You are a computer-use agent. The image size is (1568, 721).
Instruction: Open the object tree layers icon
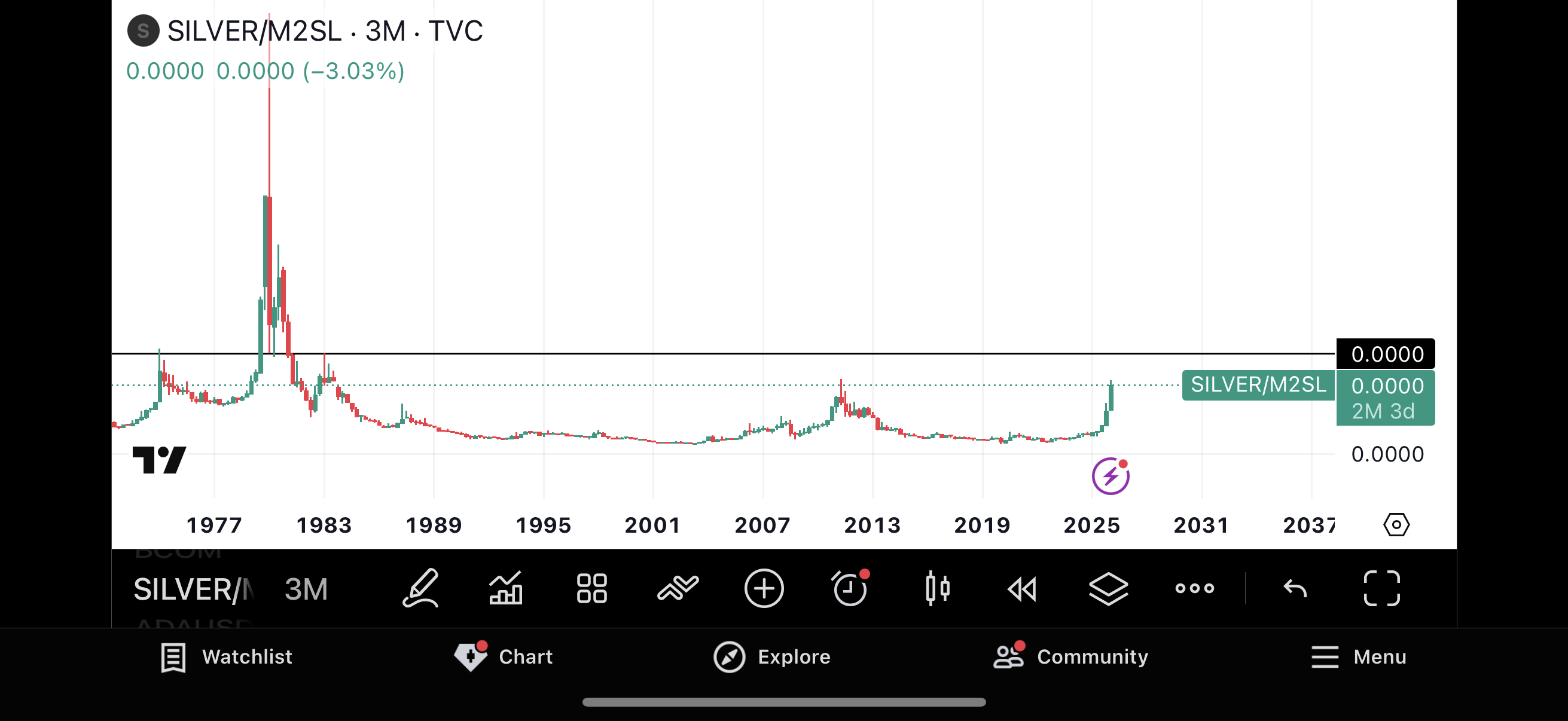tap(1109, 588)
